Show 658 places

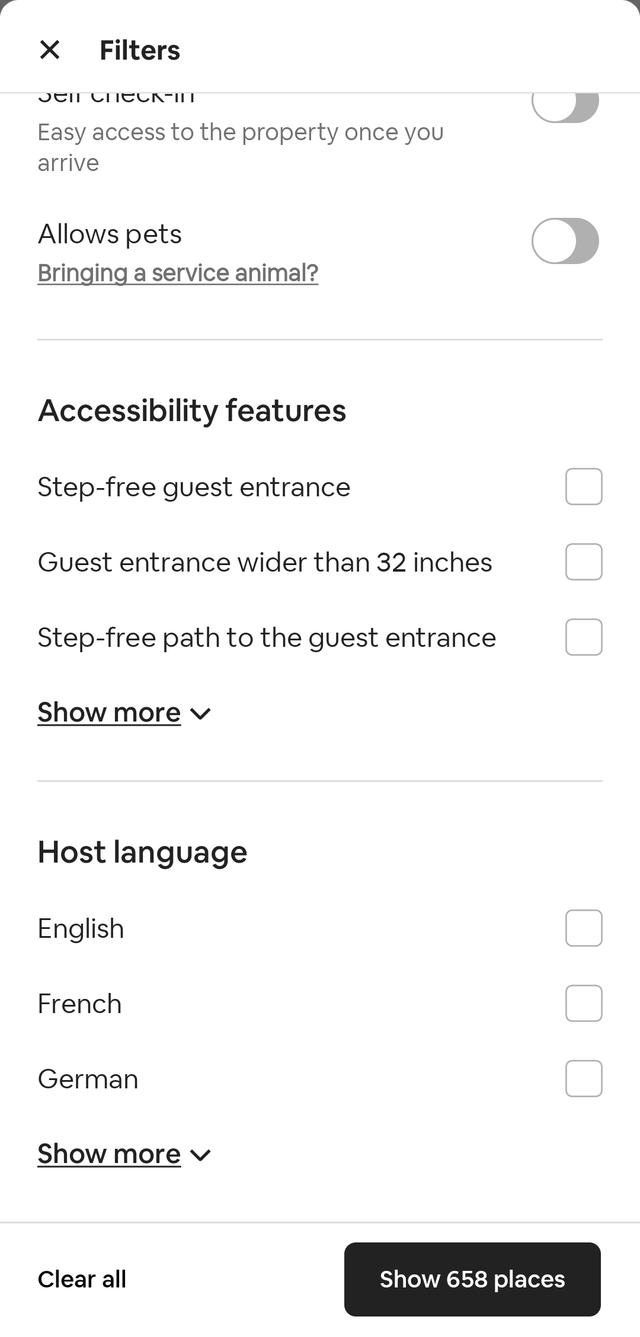(x=472, y=1279)
